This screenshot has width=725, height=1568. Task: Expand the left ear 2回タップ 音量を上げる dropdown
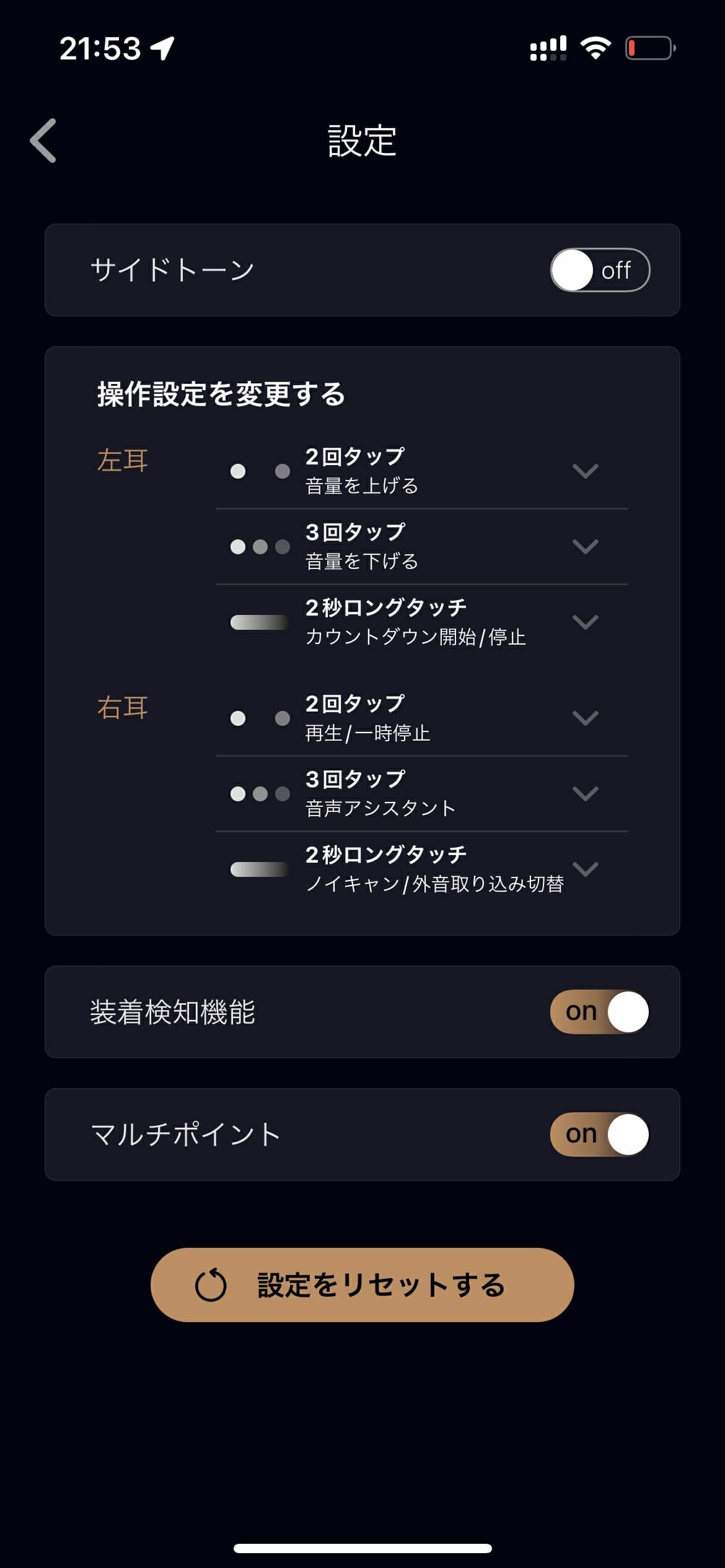pyautogui.click(x=421, y=471)
